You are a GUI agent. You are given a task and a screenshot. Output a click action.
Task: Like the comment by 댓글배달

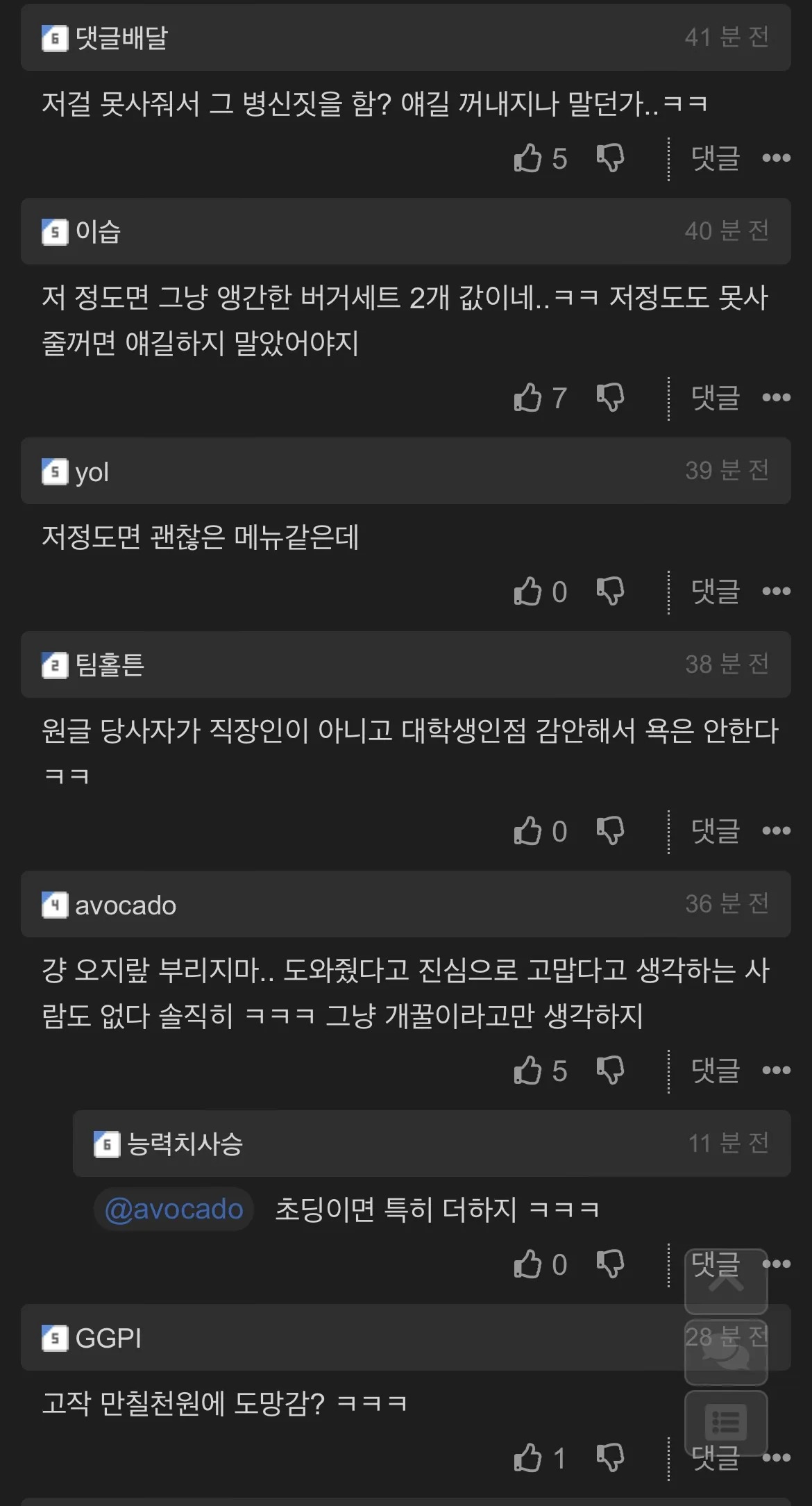pyautogui.click(x=528, y=158)
